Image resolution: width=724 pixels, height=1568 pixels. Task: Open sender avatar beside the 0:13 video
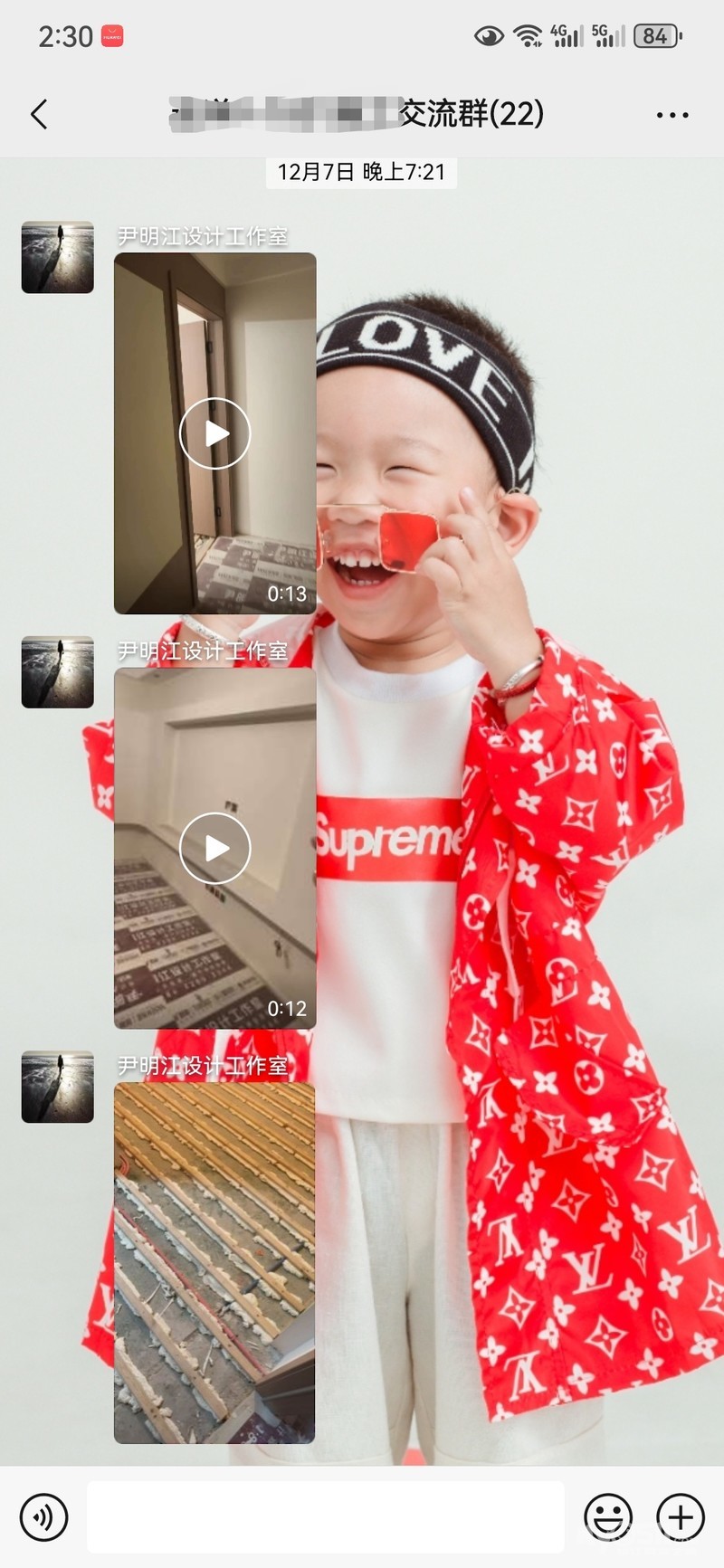point(58,257)
